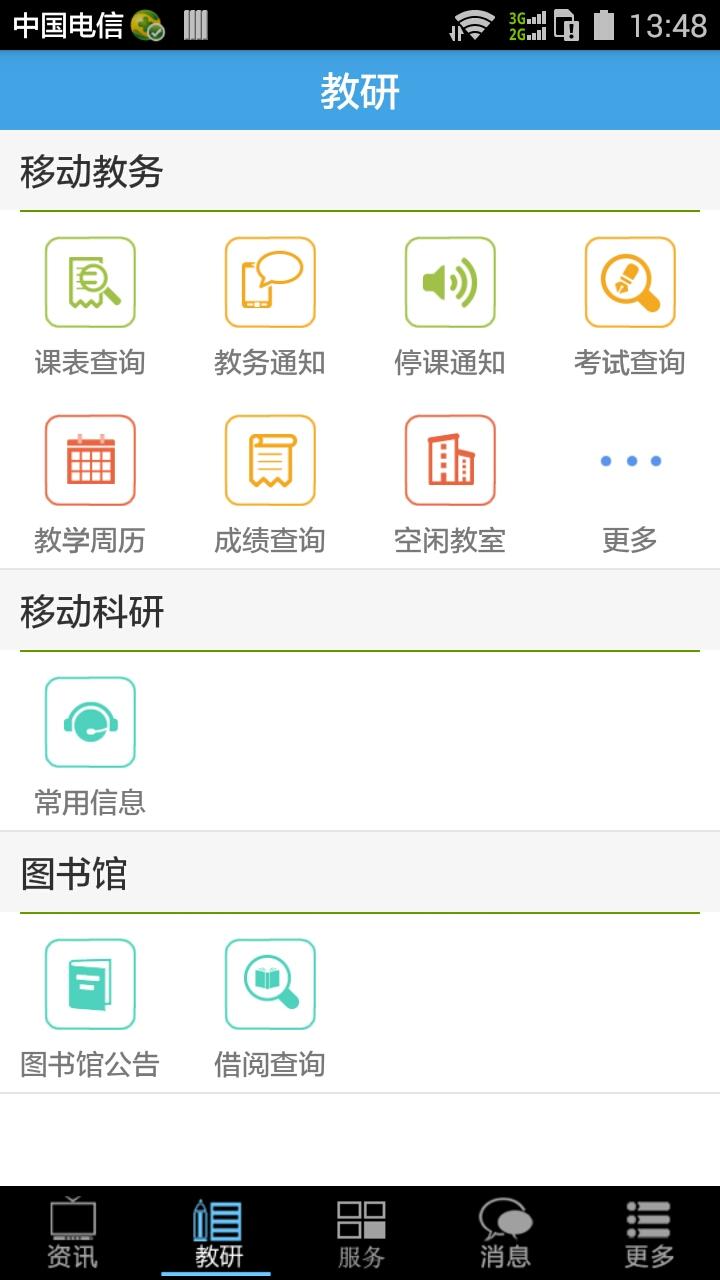Open the 图书馆公告 book icon
The image size is (720, 1280).
(x=90, y=984)
